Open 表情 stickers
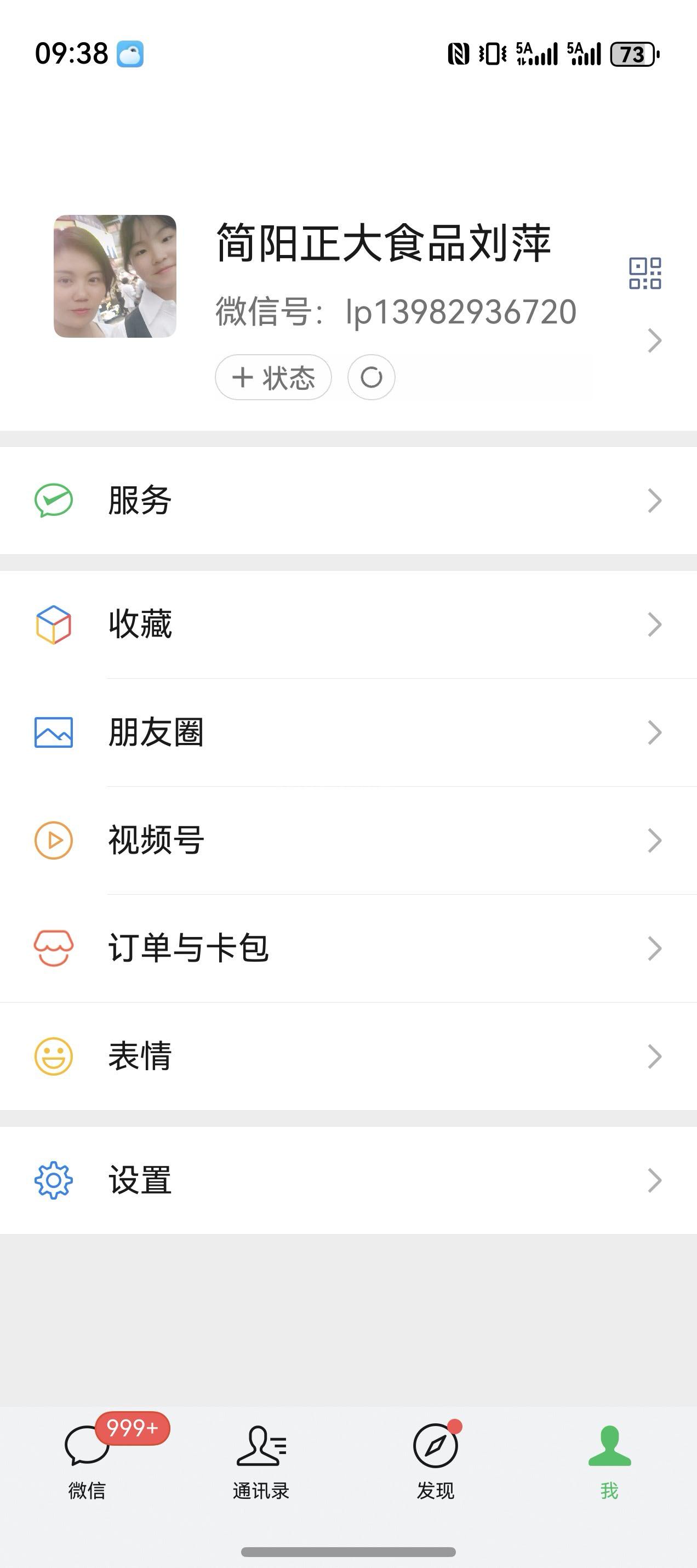The image size is (697, 1568). coord(348,1056)
